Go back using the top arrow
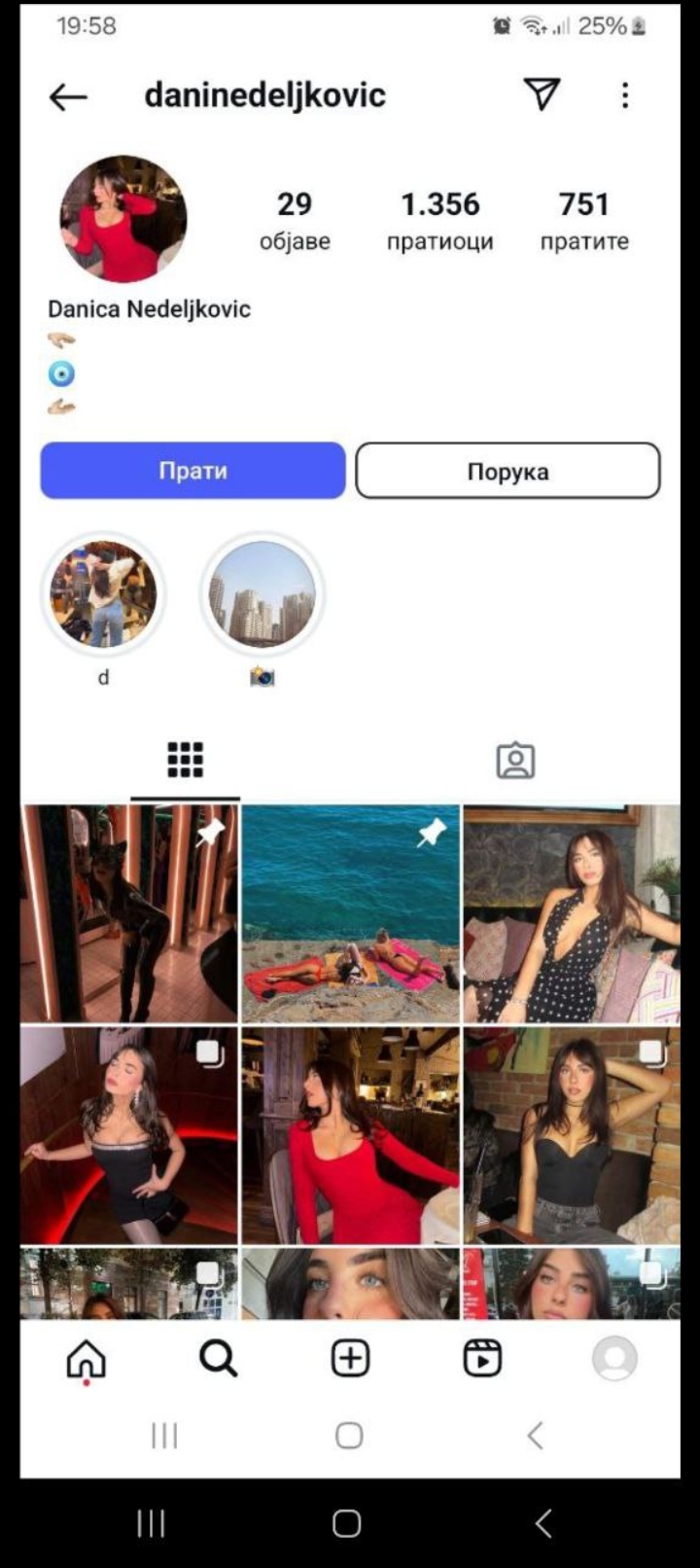The width and height of the screenshot is (700, 1568). tap(68, 96)
